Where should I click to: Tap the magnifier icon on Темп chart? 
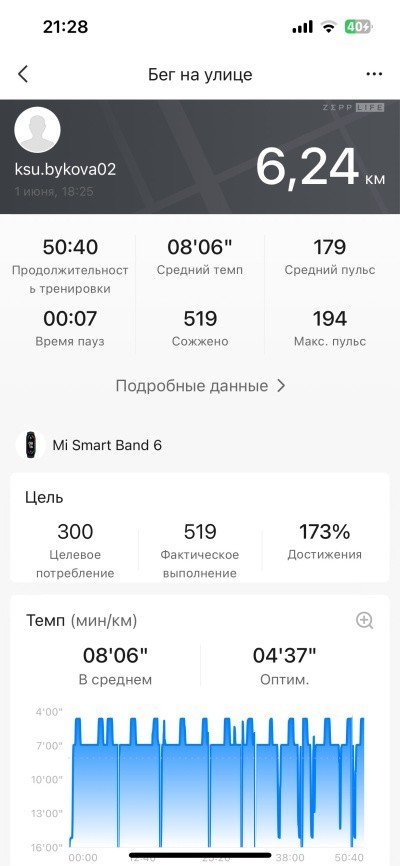(x=365, y=621)
